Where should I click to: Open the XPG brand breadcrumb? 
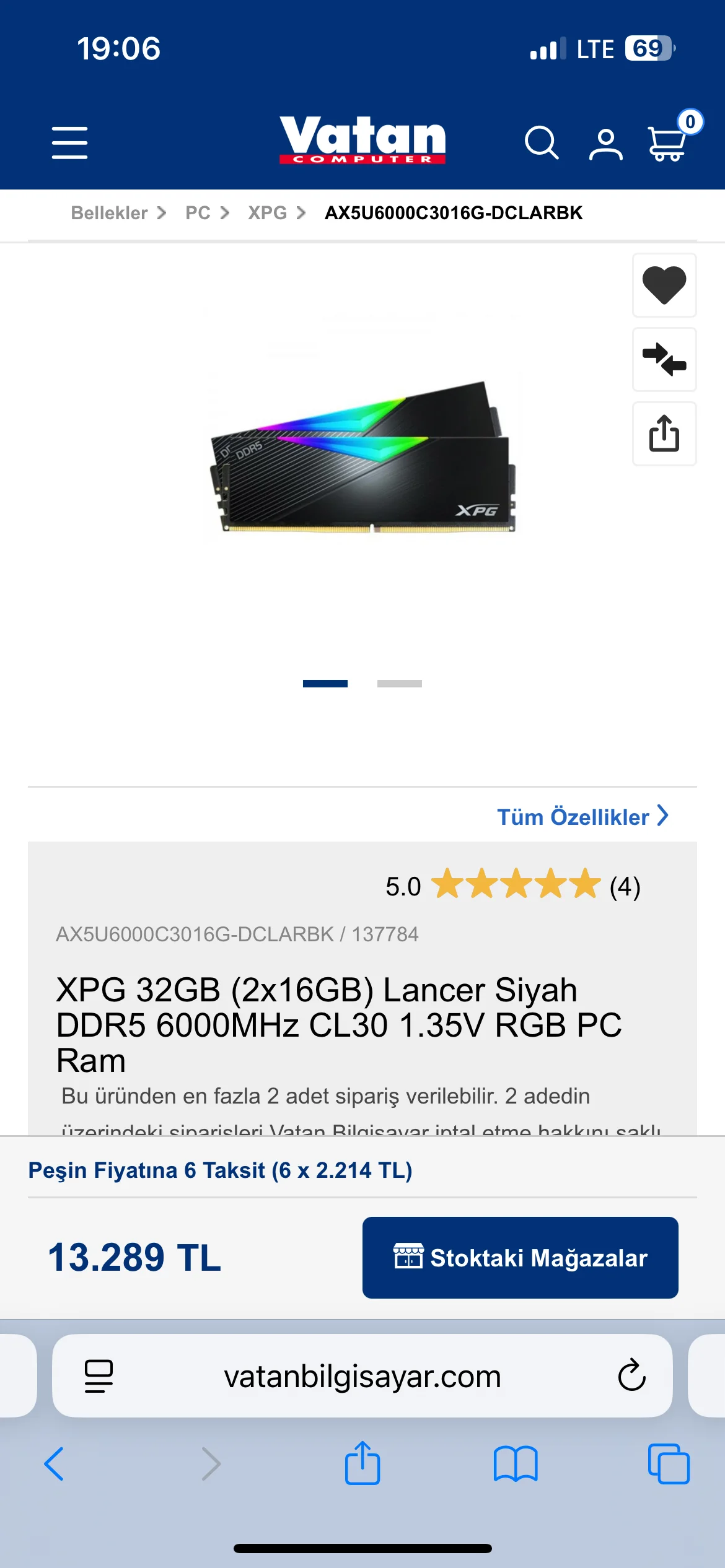click(x=268, y=213)
